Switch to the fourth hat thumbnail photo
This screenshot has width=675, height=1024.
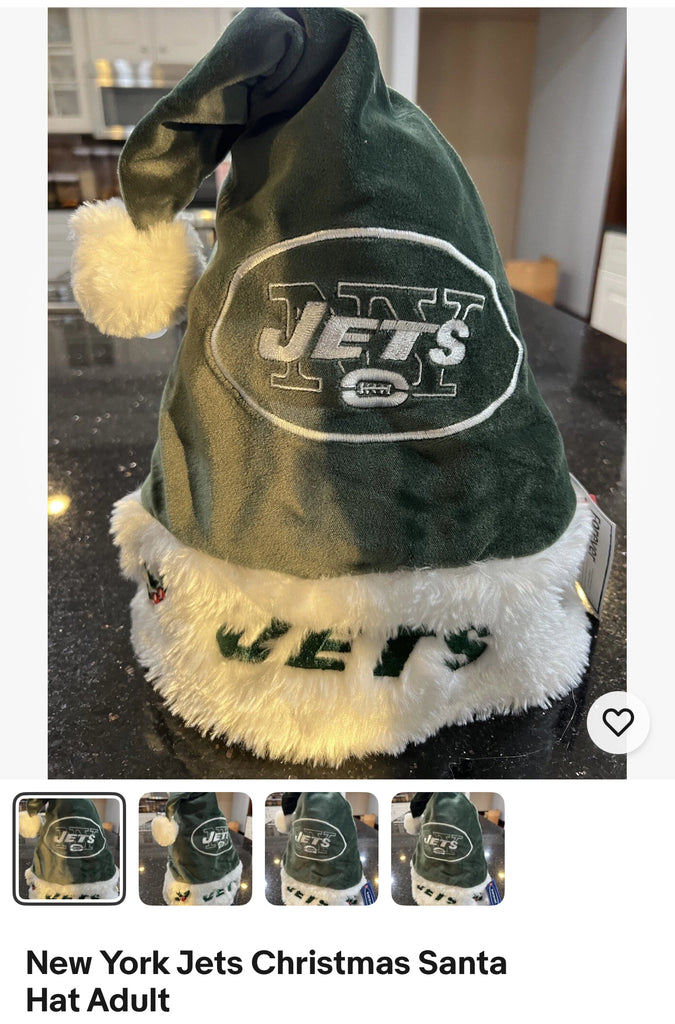447,848
